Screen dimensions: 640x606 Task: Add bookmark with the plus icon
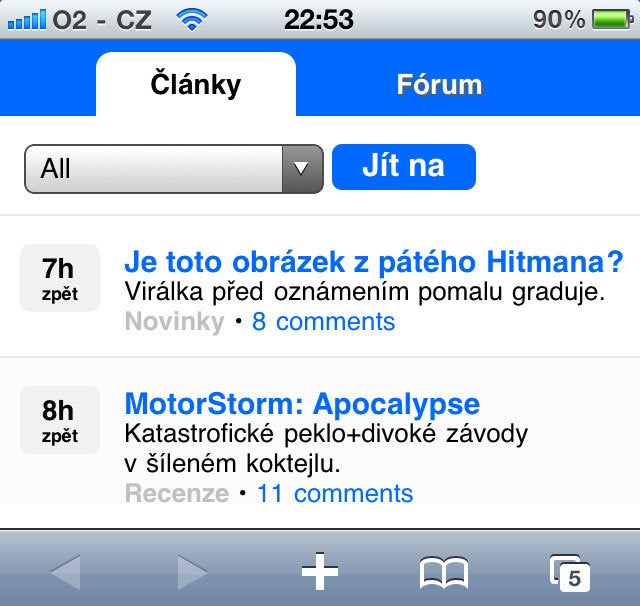tap(320, 573)
